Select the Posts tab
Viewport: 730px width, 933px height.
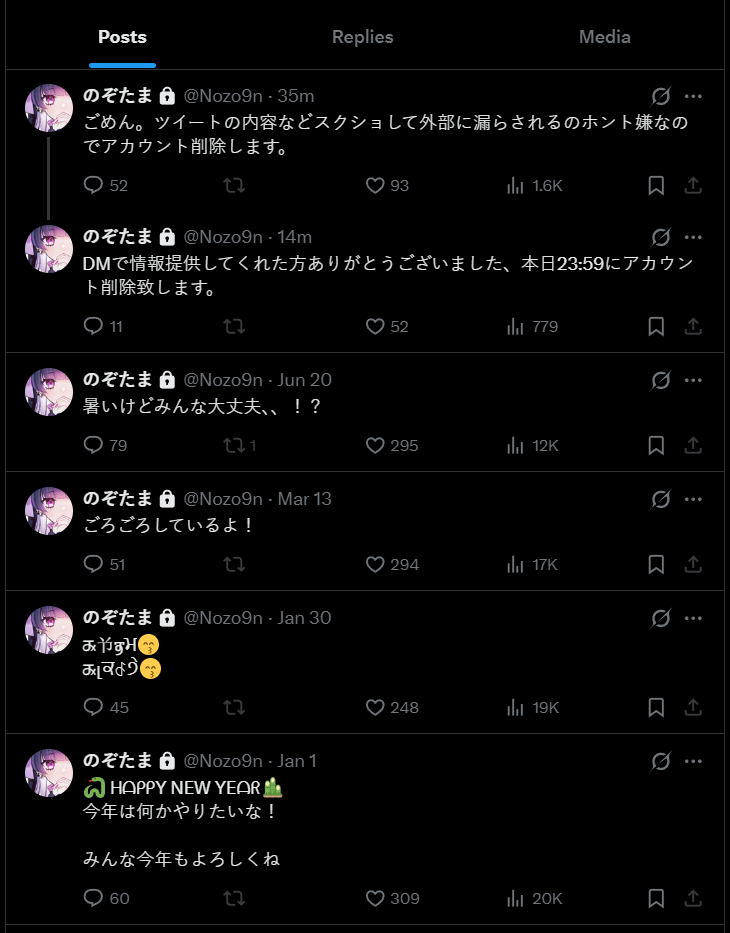(x=122, y=37)
